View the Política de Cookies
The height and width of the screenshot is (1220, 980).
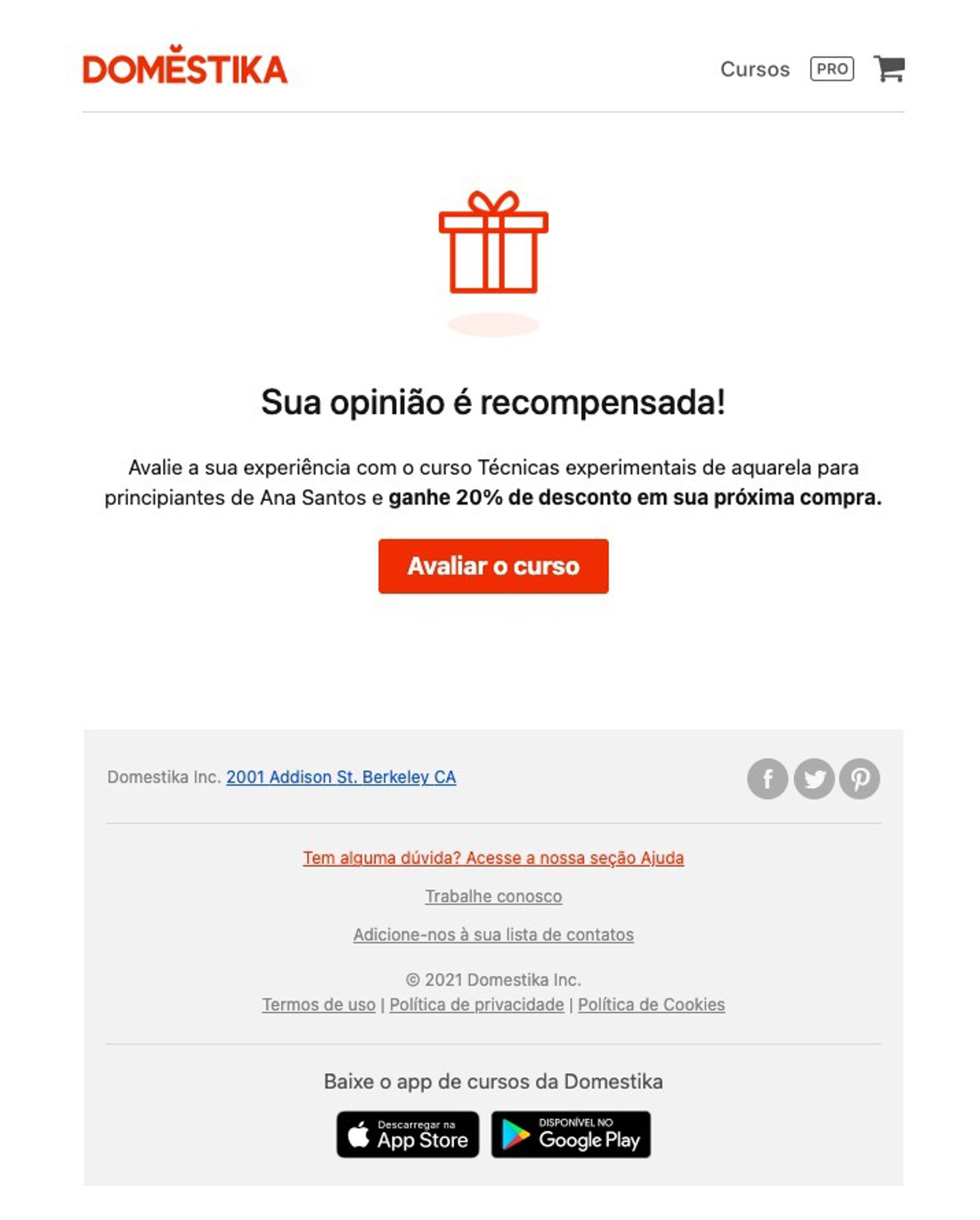coord(651,1005)
